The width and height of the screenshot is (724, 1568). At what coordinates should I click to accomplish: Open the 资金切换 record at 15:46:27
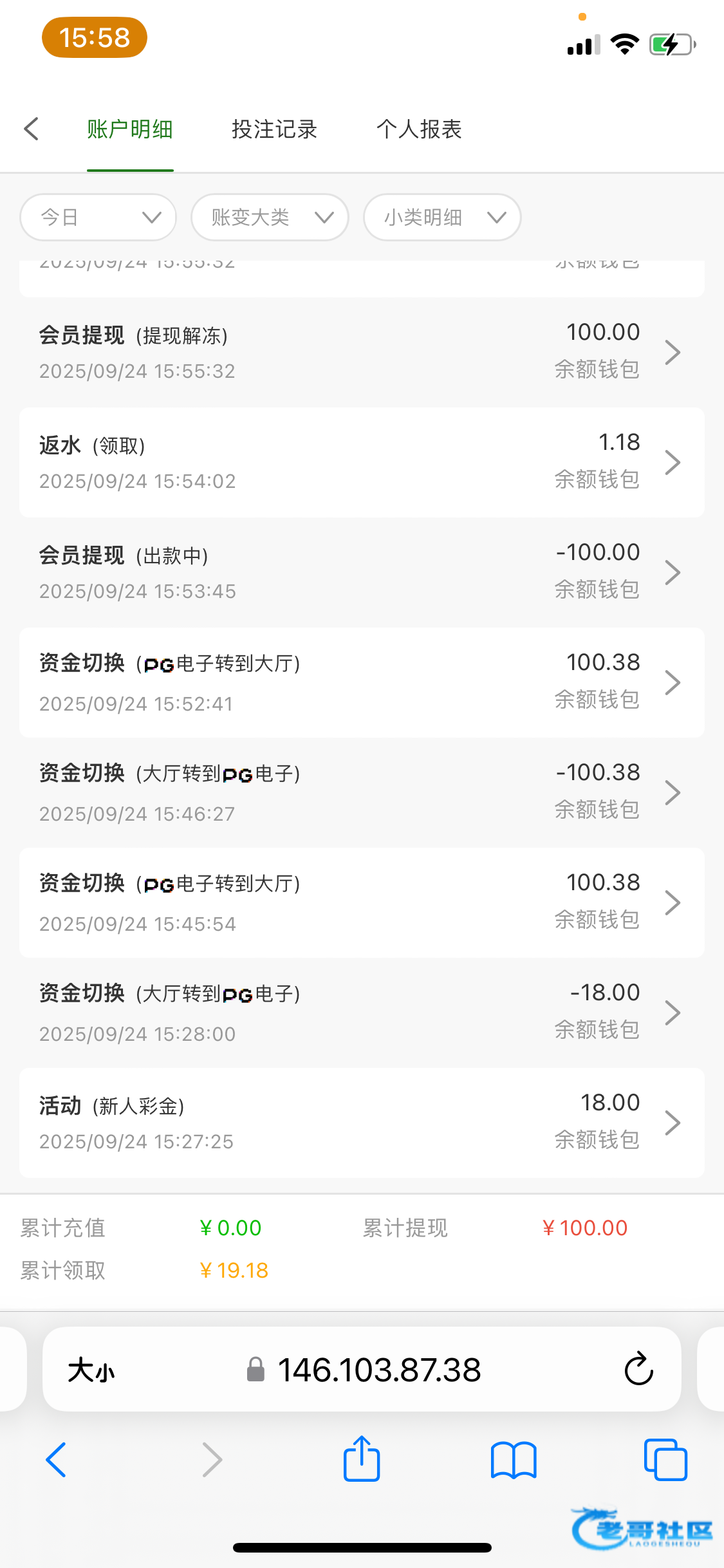[362, 792]
